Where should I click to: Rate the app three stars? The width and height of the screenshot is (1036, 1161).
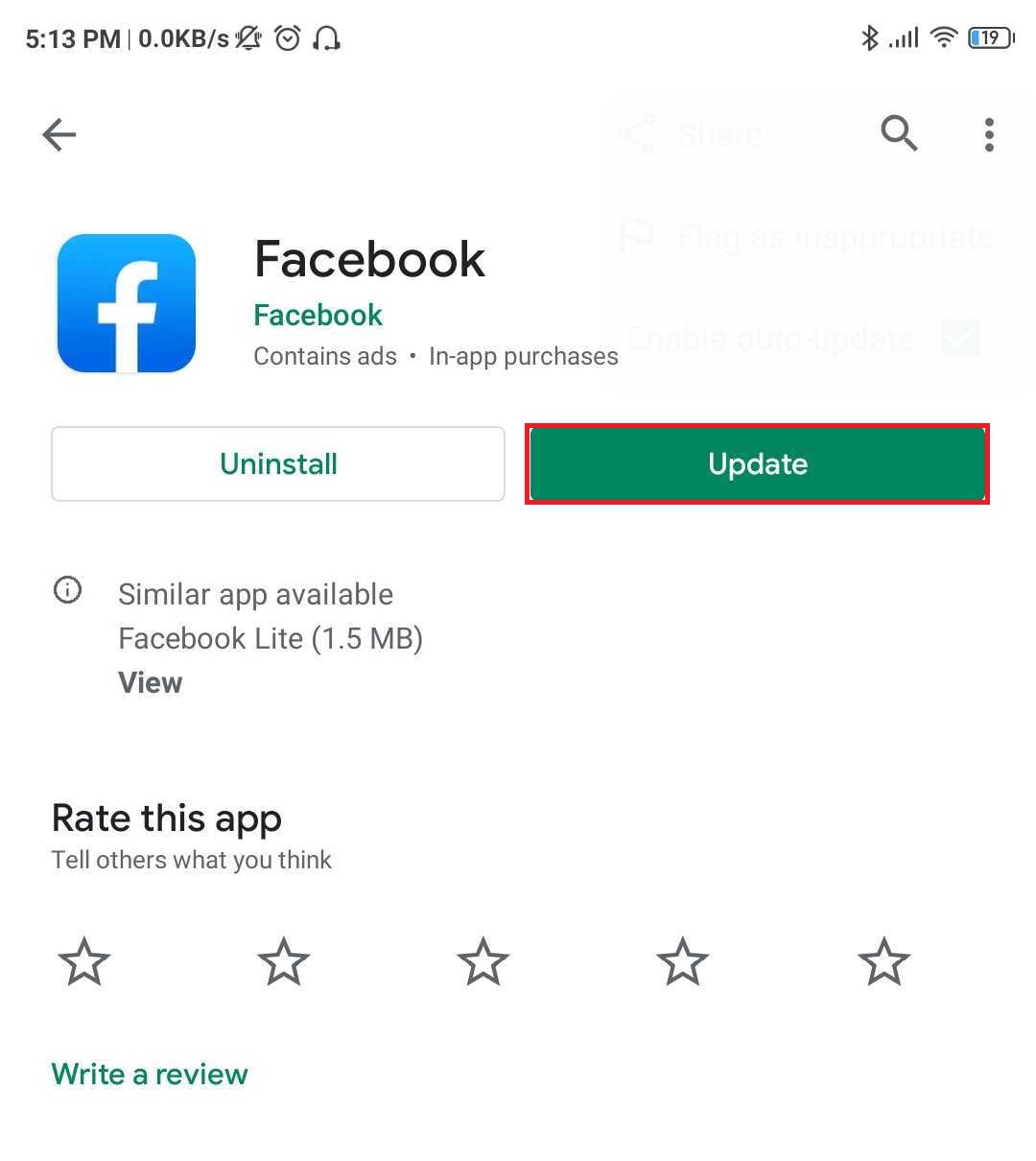(x=483, y=961)
